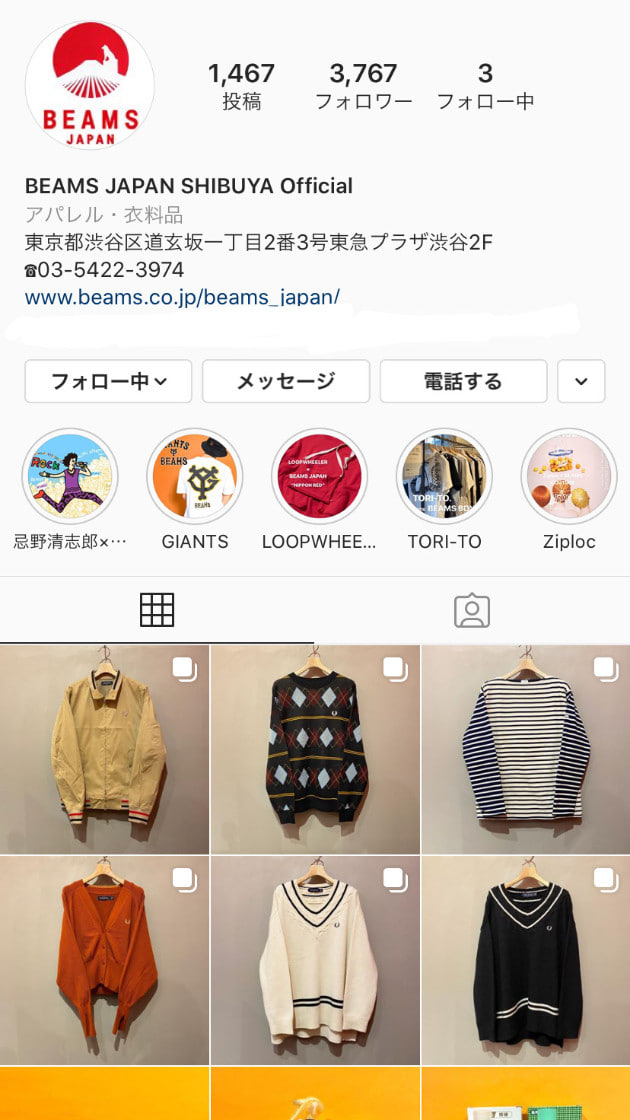Open the Ziploc story highlight
Screen dimensions: 630x1120
[x=569, y=477]
